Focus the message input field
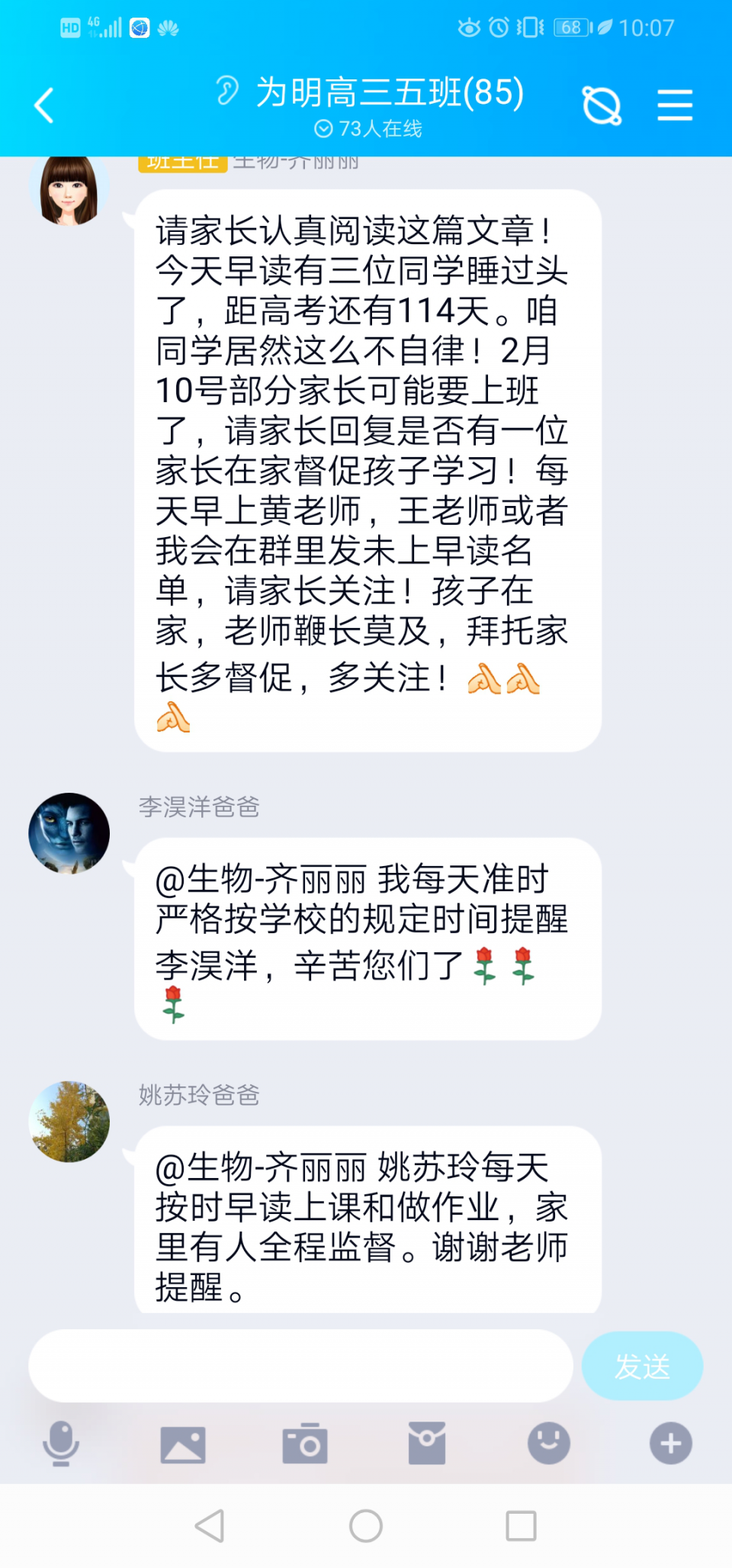Viewport: 732px width, 1568px height. [x=300, y=1366]
